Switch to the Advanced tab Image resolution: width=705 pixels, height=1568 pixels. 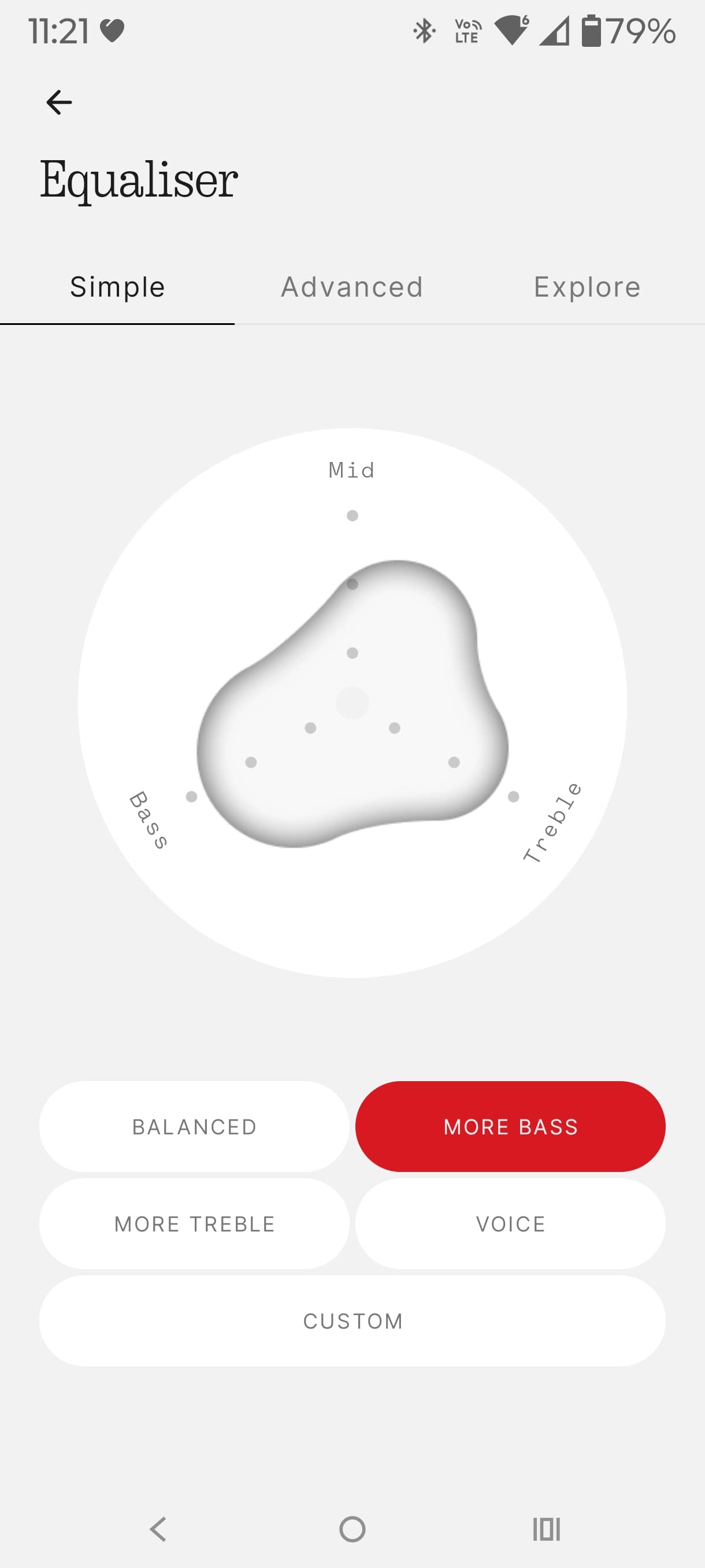pyautogui.click(x=351, y=287)
